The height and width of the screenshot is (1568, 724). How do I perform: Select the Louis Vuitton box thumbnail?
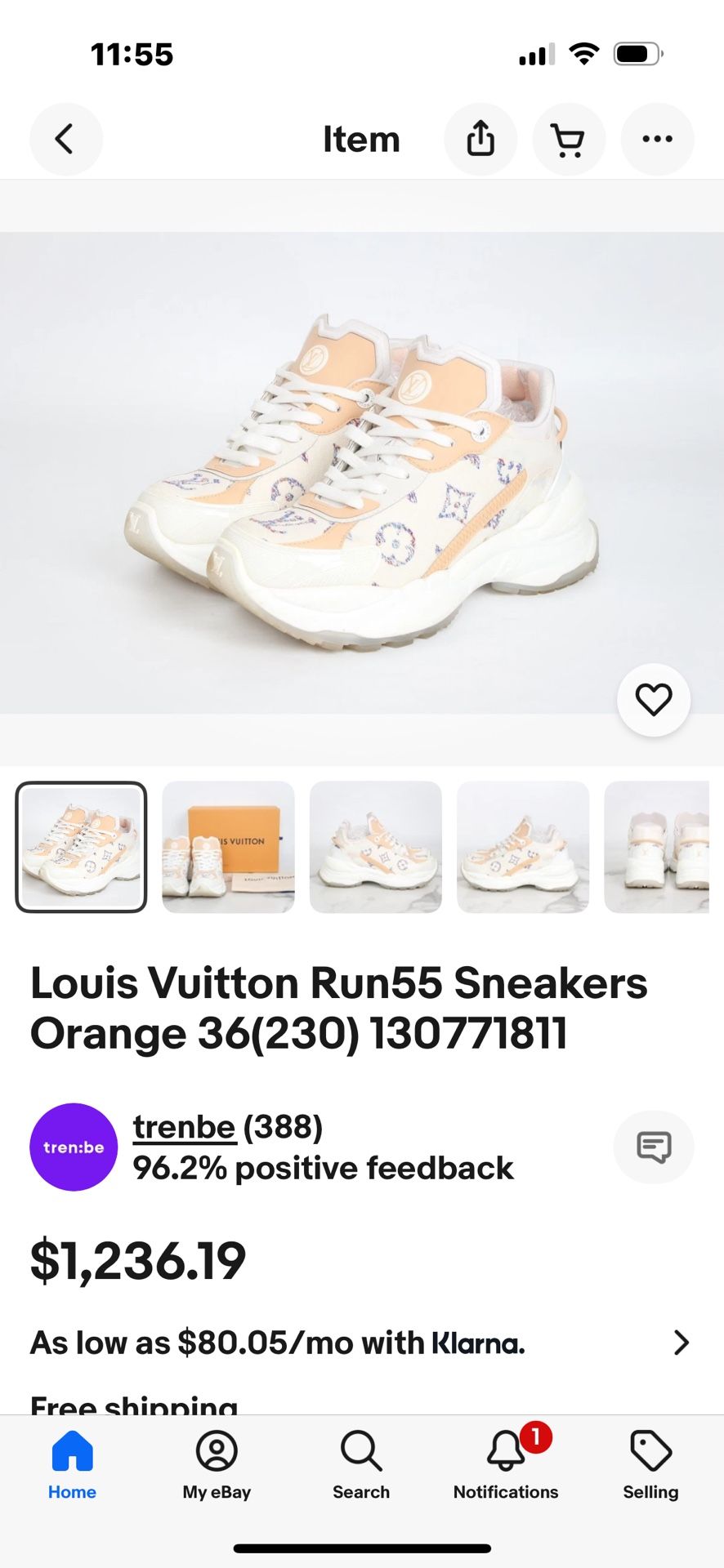pos(227,847)
